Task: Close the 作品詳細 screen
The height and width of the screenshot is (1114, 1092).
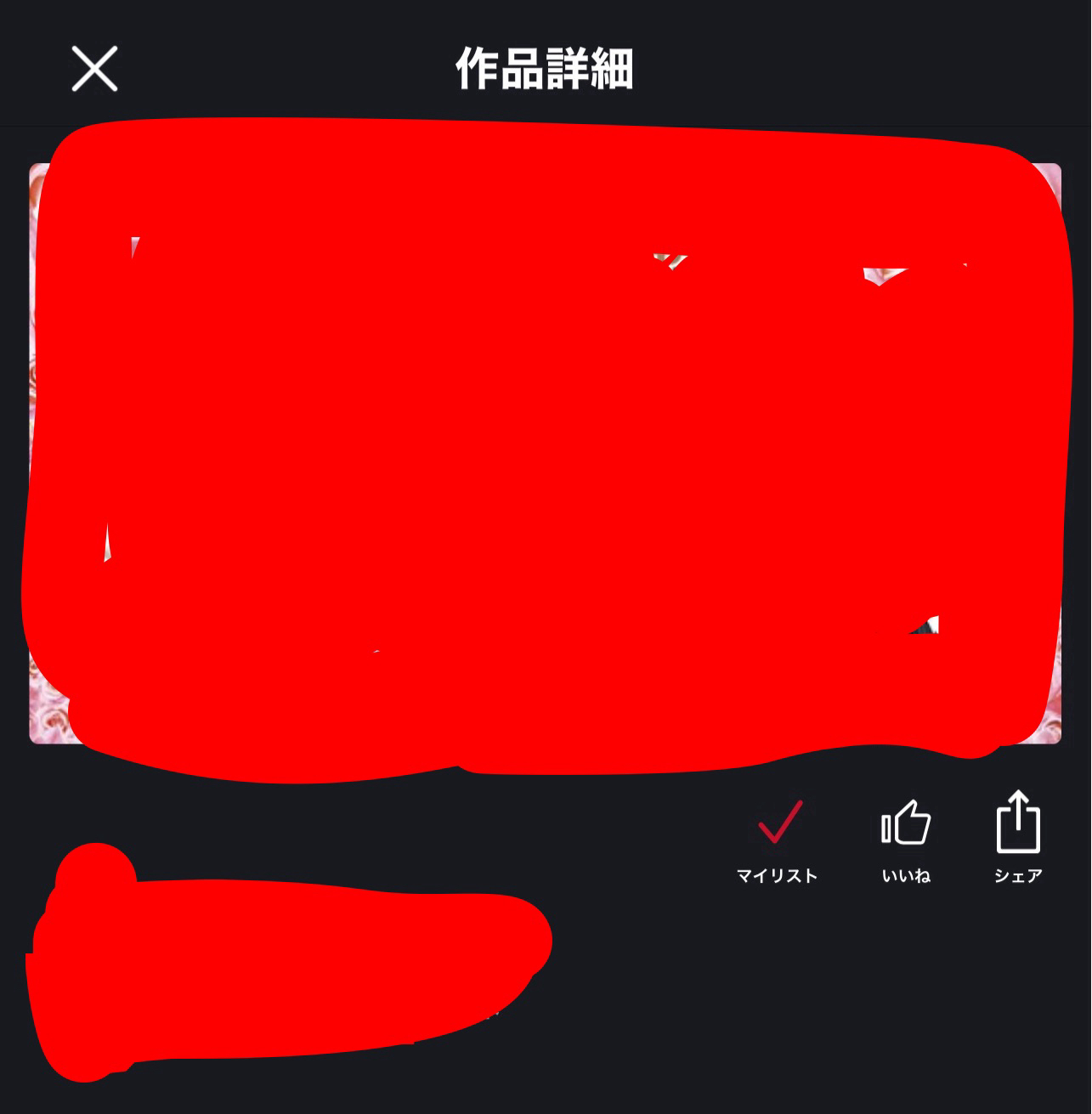Action: coord(94,69)
